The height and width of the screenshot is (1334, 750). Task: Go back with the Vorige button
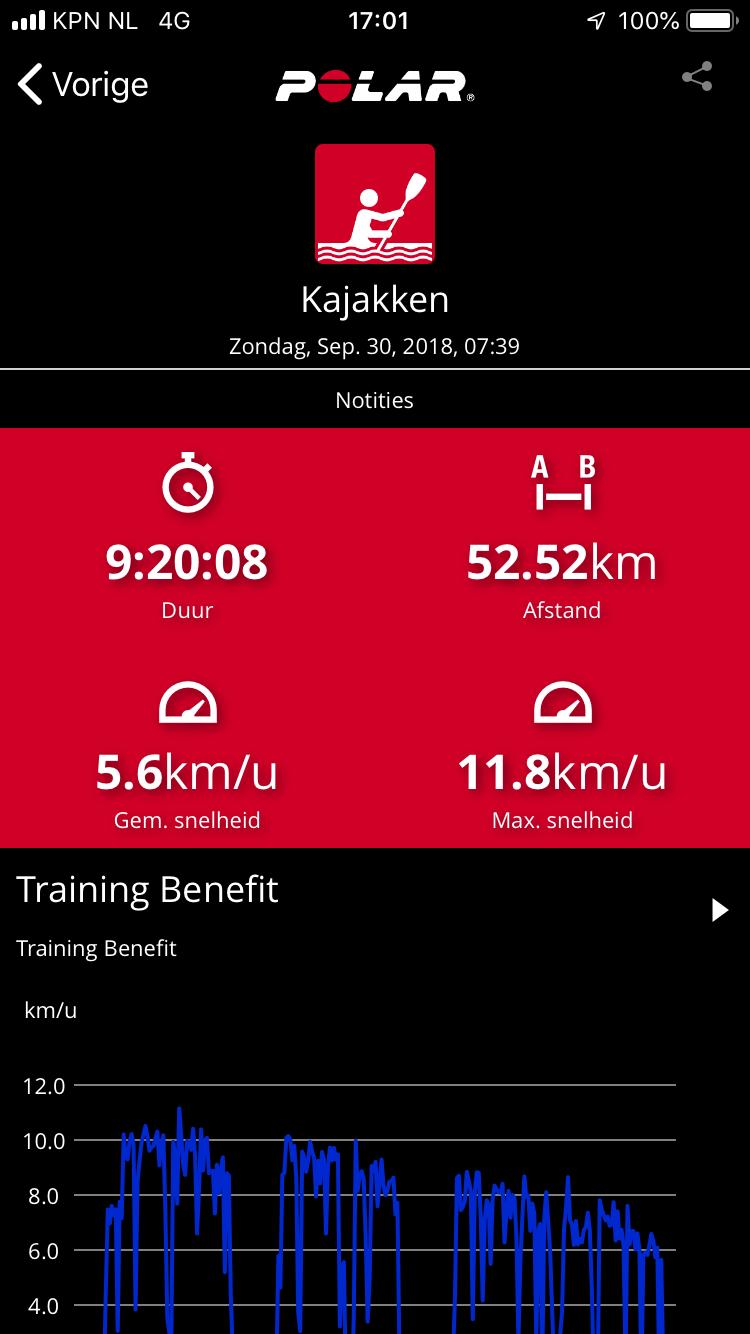83,85
